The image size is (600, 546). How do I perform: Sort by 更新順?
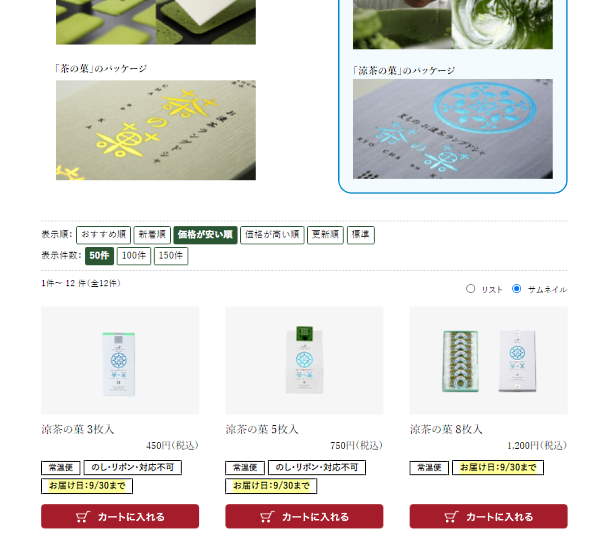(x=325, y=235)
